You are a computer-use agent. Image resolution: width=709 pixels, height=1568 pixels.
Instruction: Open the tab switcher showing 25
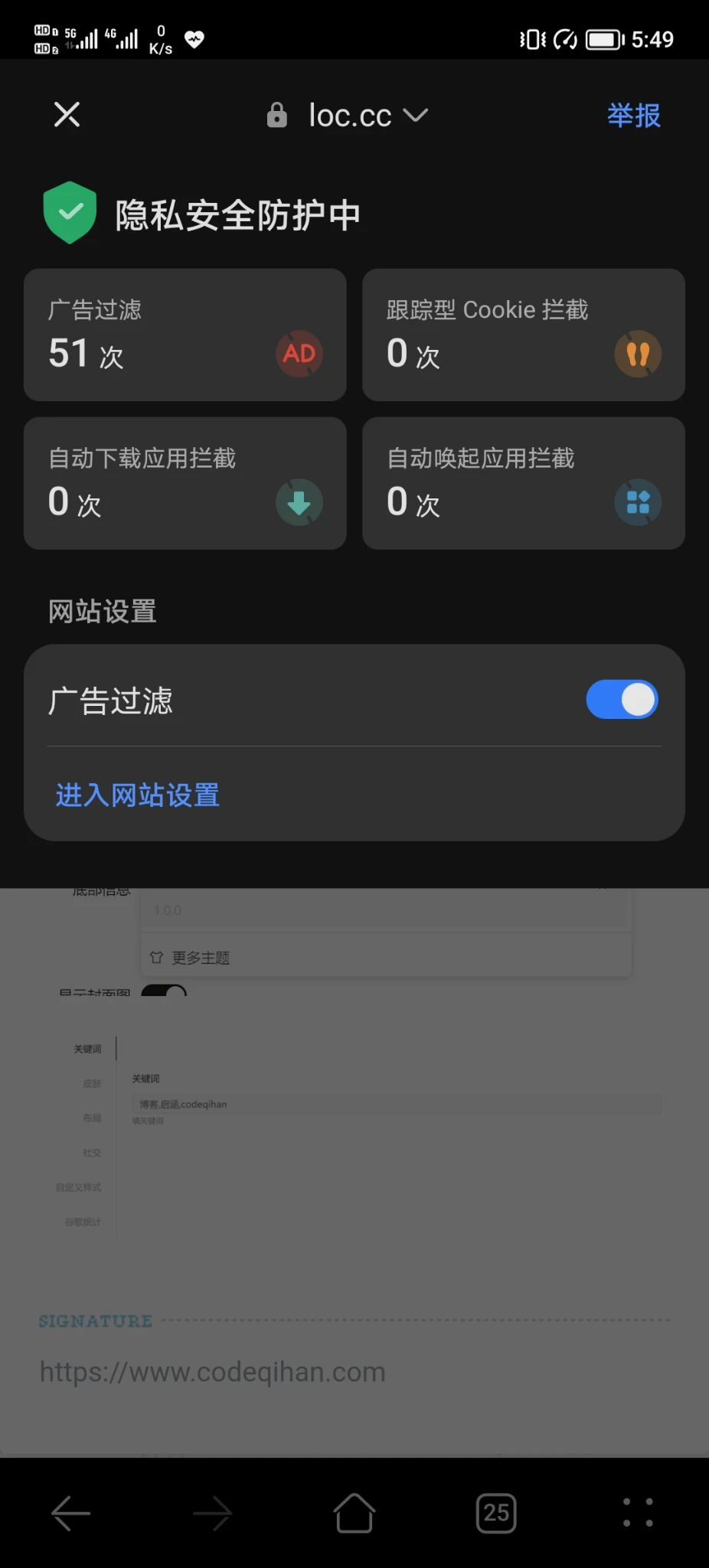[496, 1513]
